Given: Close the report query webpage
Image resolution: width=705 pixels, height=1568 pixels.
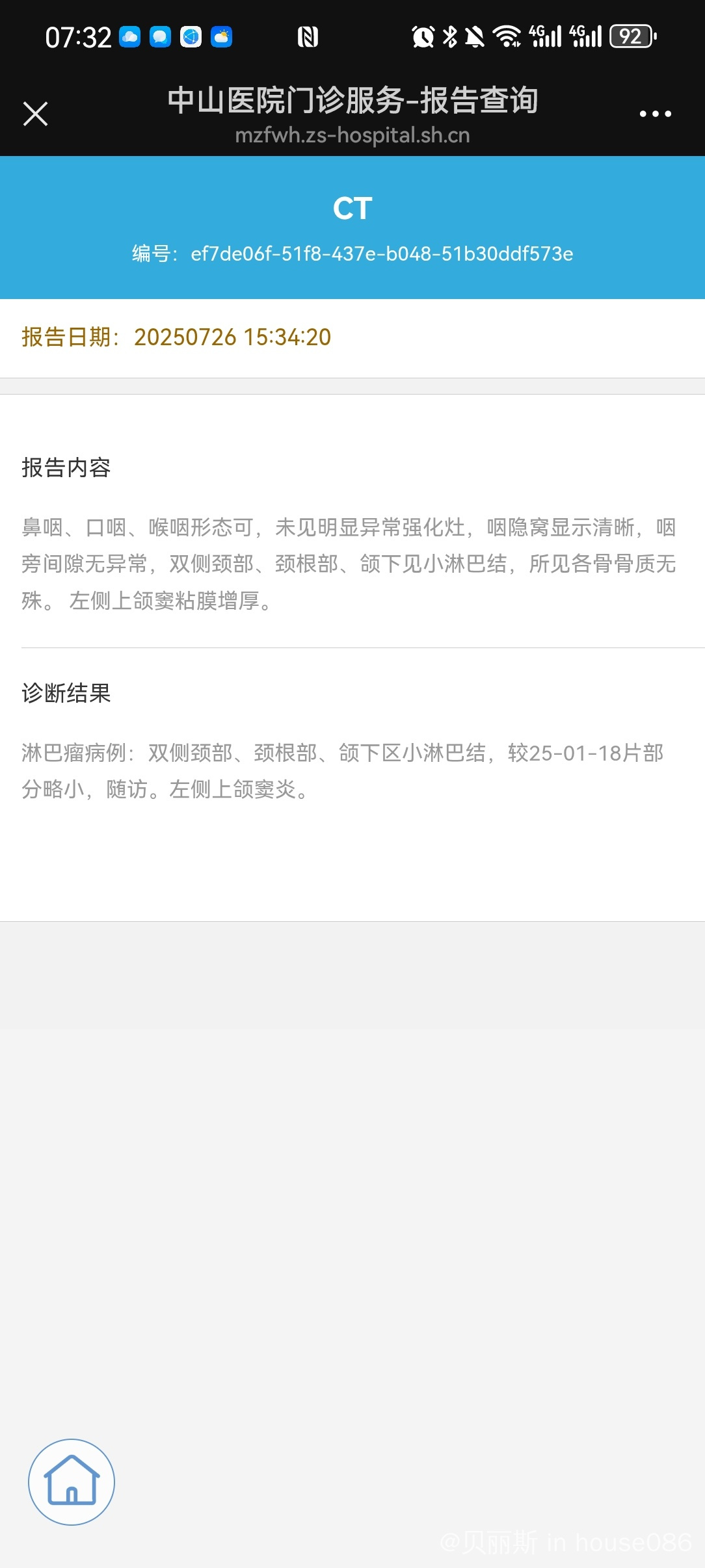Looking at the screenshot, I should (36, 114).
